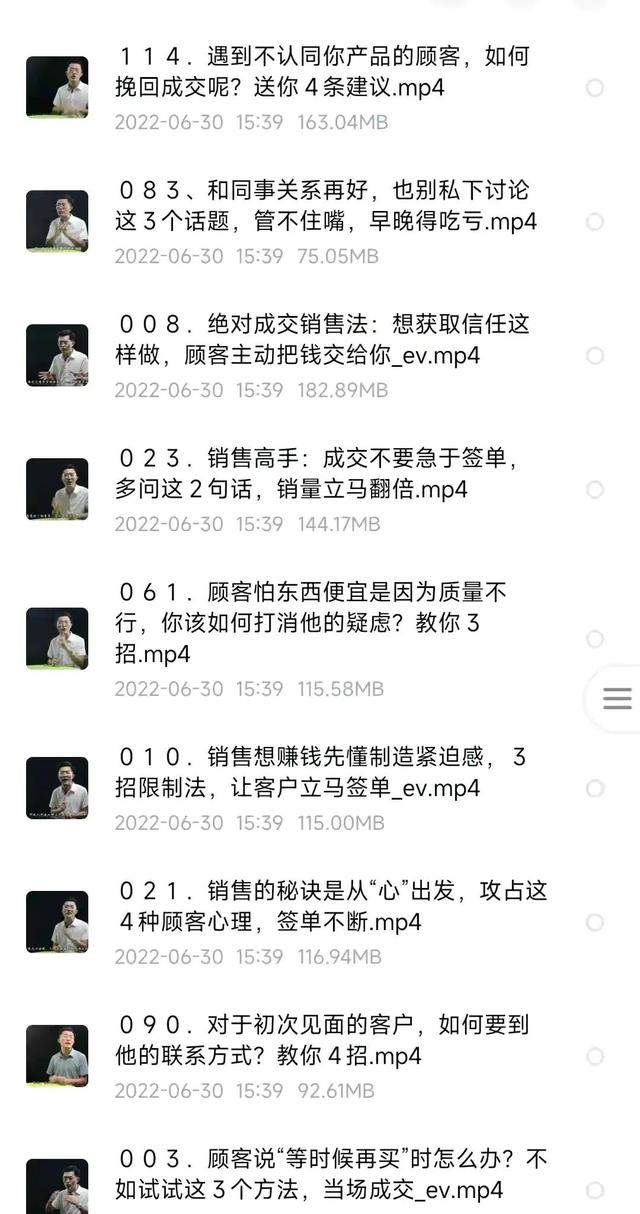The height and width of the screenshot is (1214, 640).
Task: Tick the circle next to file 021
Action: point(594,922)
